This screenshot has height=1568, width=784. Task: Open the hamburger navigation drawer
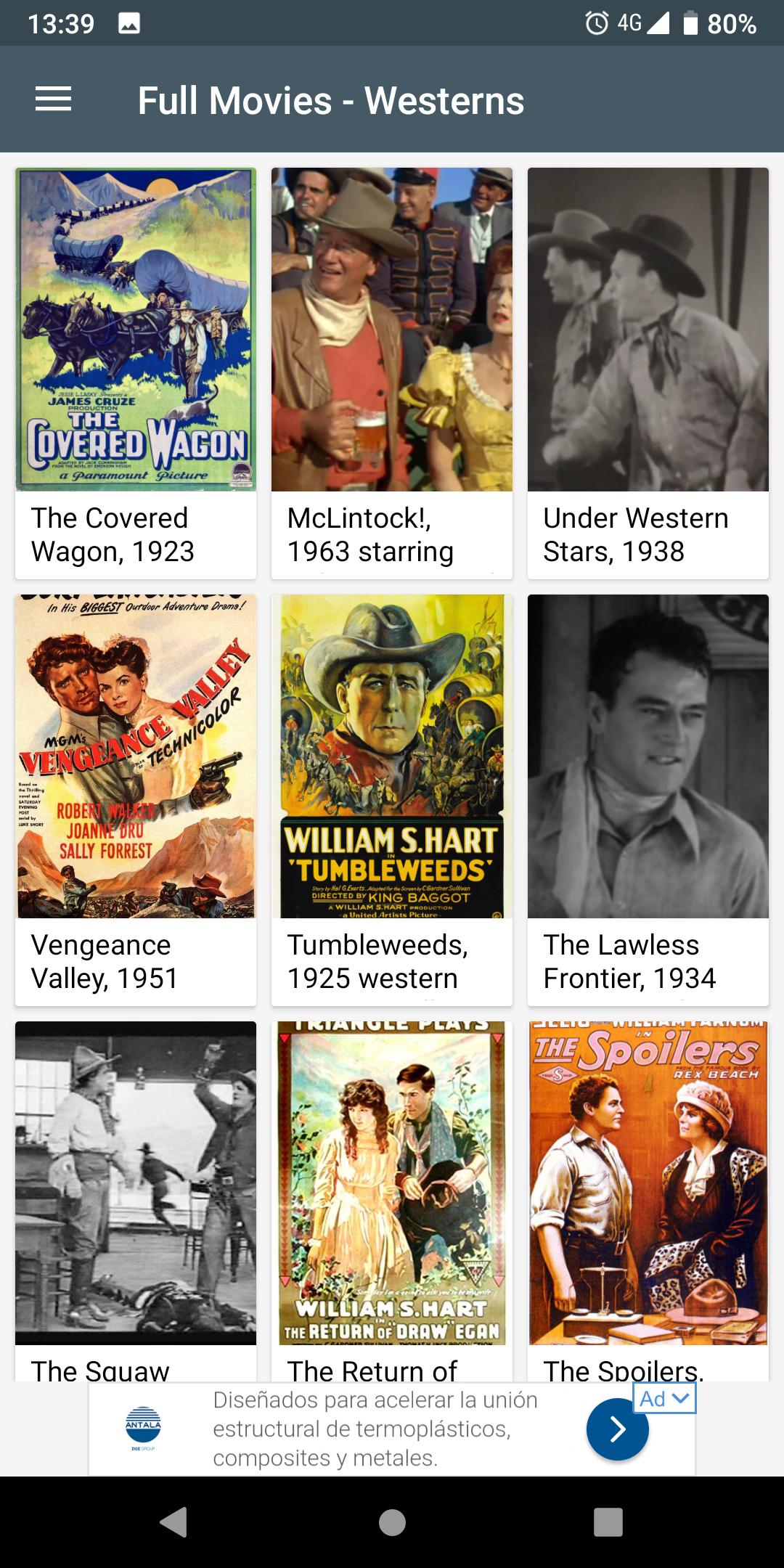(x=53, y=99)
